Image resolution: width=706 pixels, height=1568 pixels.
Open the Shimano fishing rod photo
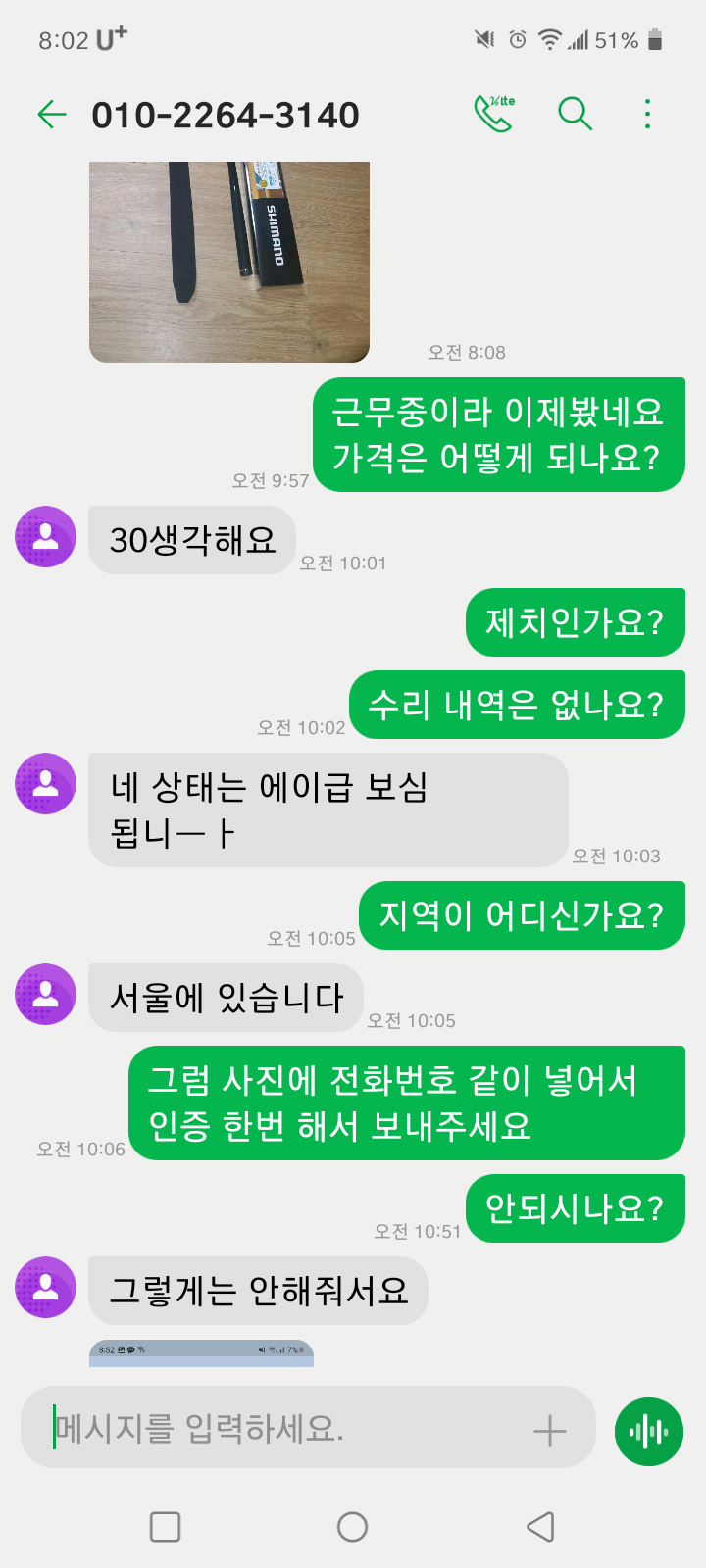[229, 262]
